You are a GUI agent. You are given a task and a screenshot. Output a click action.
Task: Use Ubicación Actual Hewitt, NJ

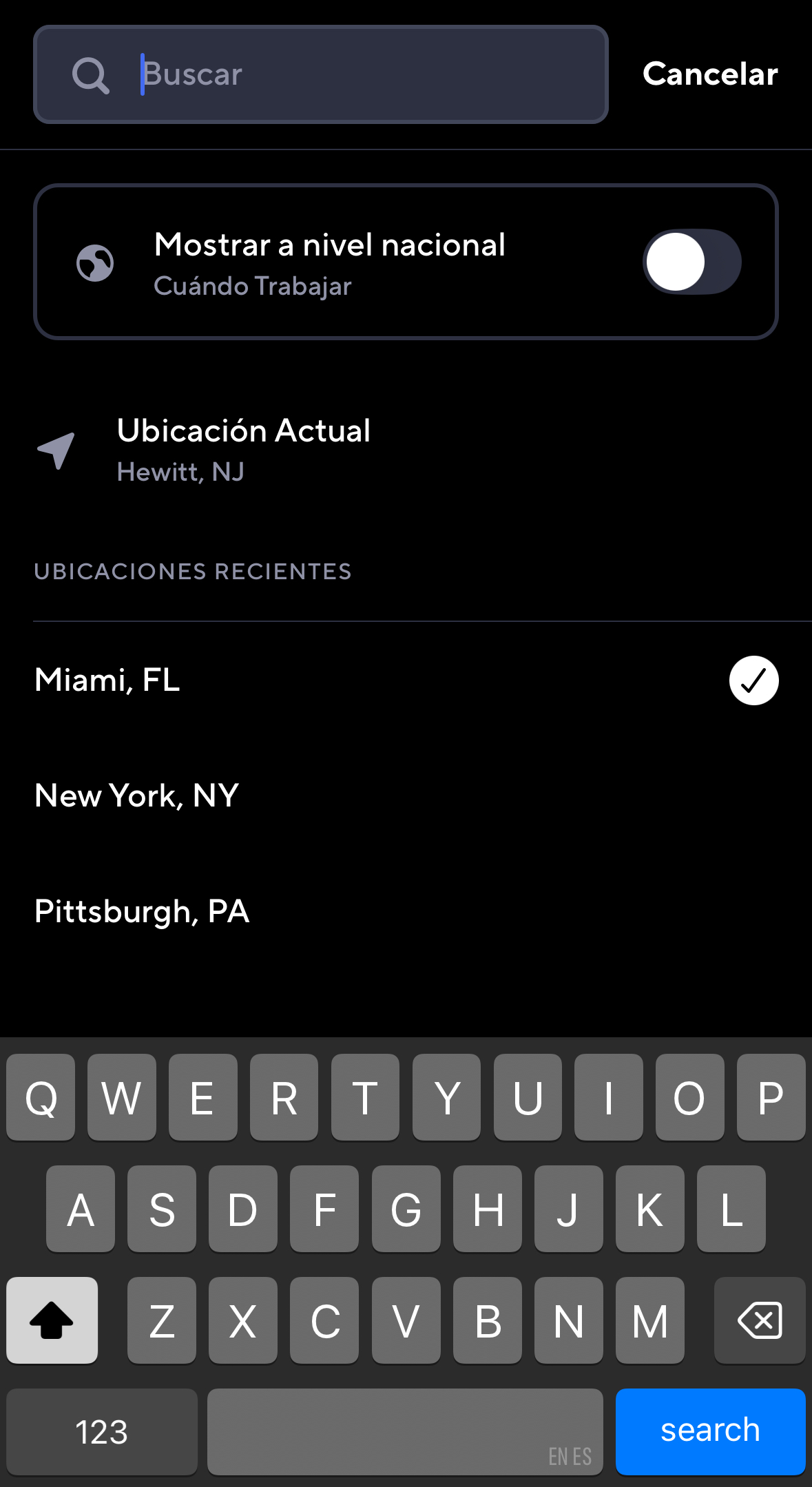(x=244, y=450)
